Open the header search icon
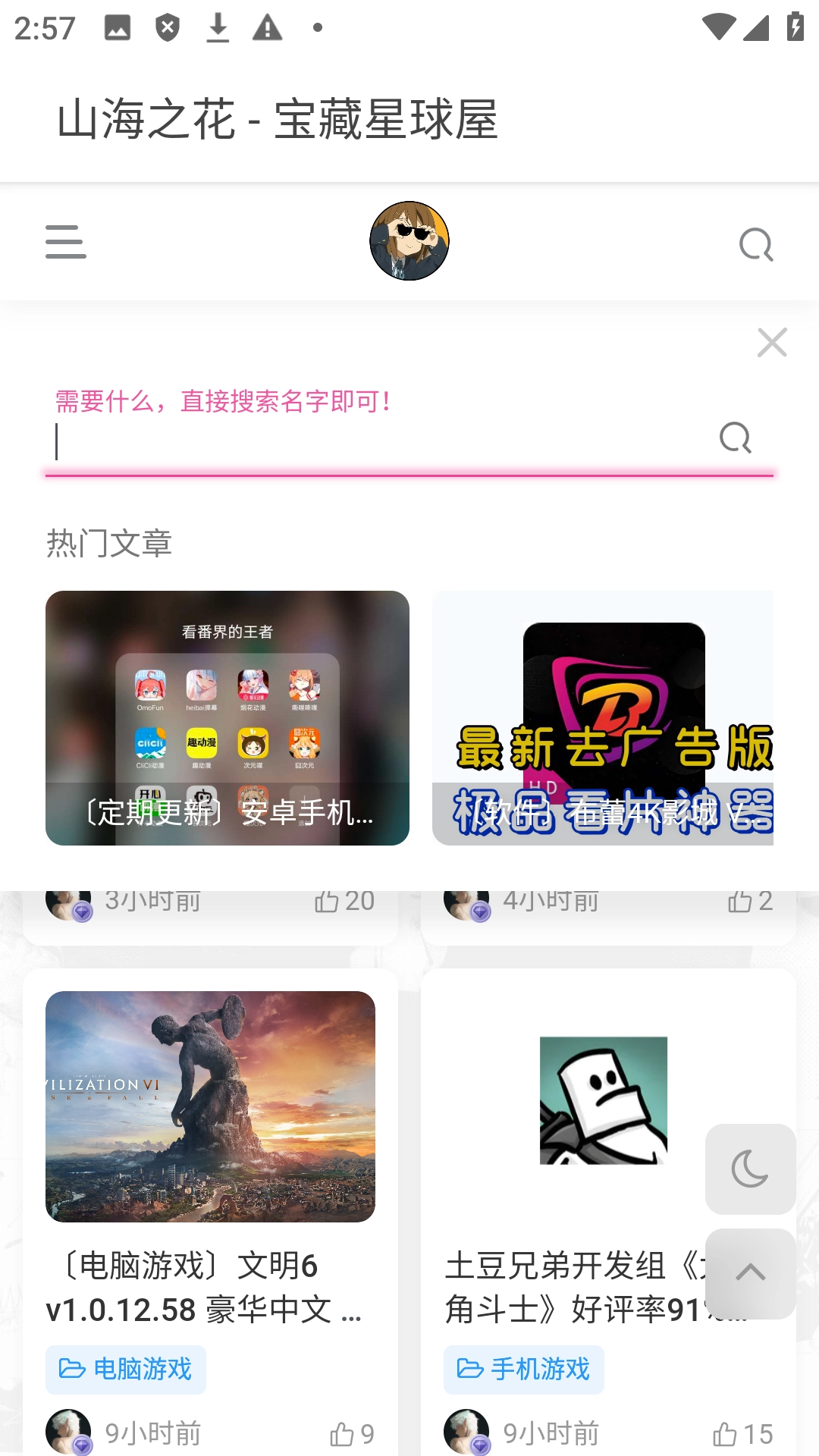 [755, 244]
